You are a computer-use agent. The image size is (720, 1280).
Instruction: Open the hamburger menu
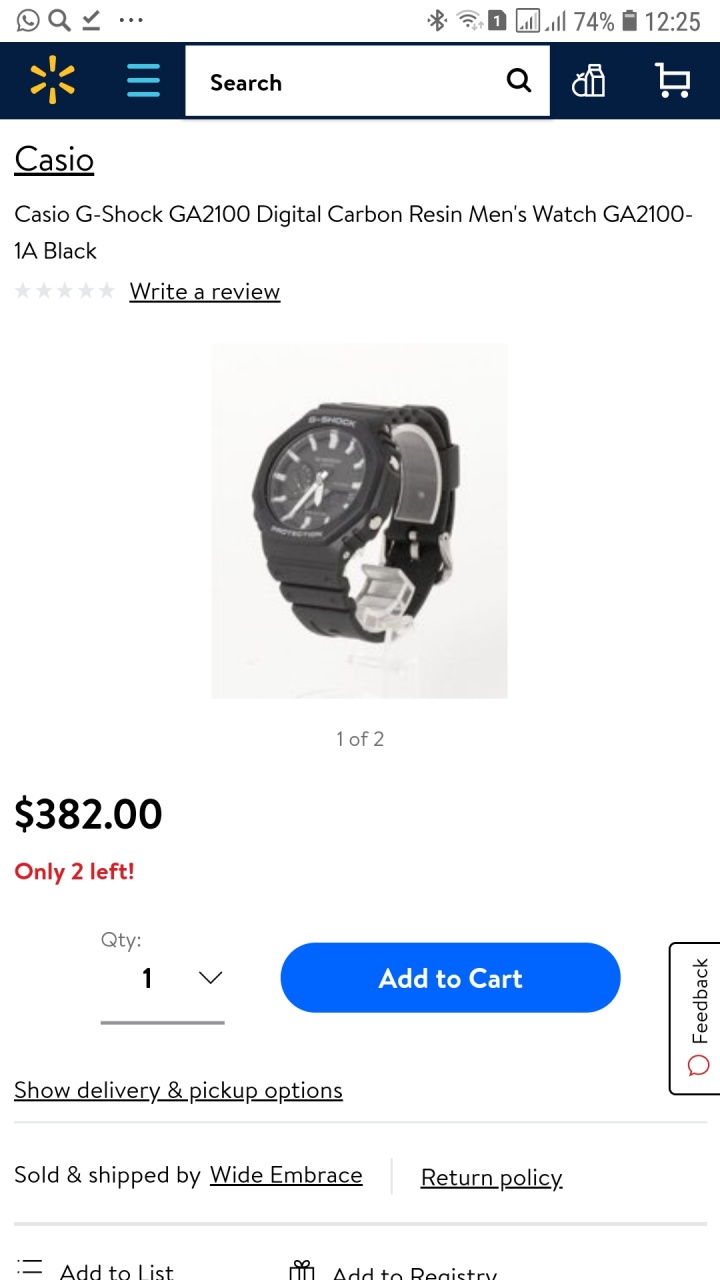click(144, 81)
